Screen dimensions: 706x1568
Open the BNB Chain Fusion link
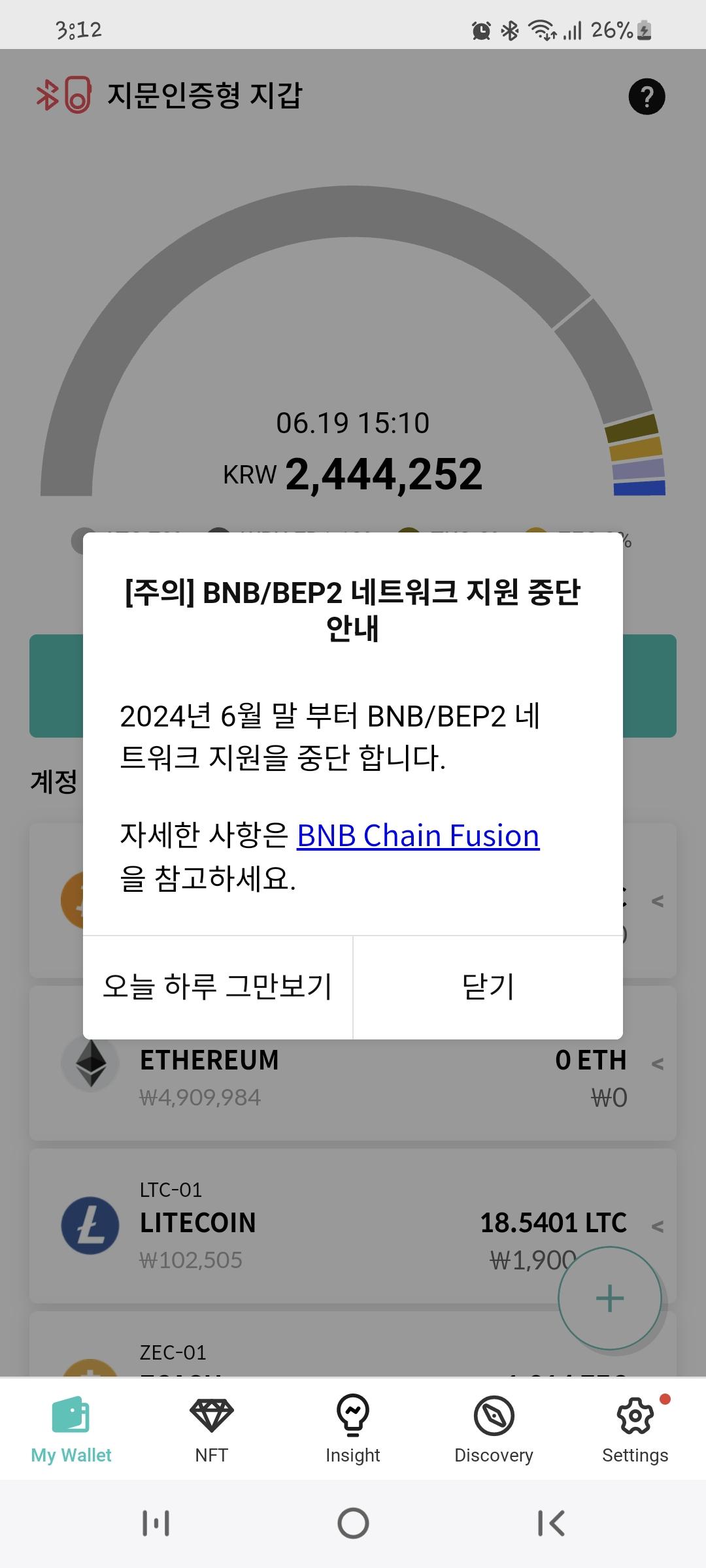pos(417,835)
